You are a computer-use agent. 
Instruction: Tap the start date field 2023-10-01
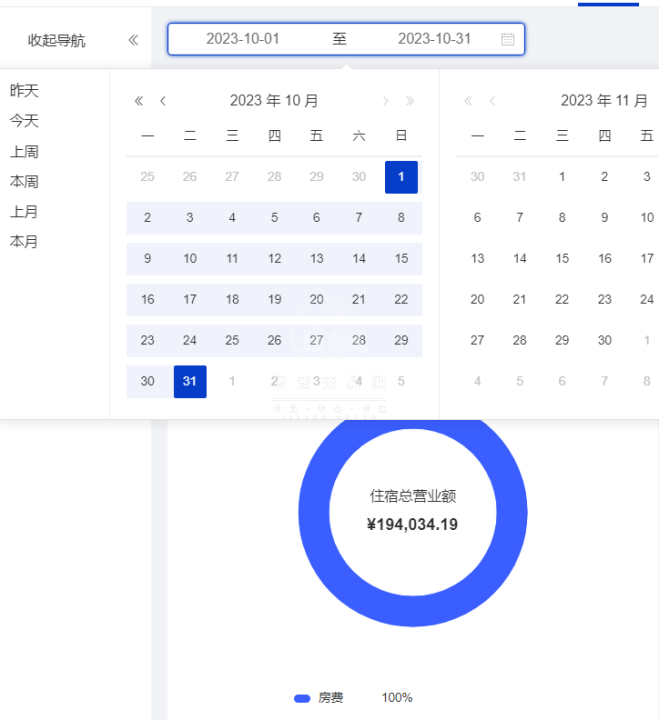point(243,39)
